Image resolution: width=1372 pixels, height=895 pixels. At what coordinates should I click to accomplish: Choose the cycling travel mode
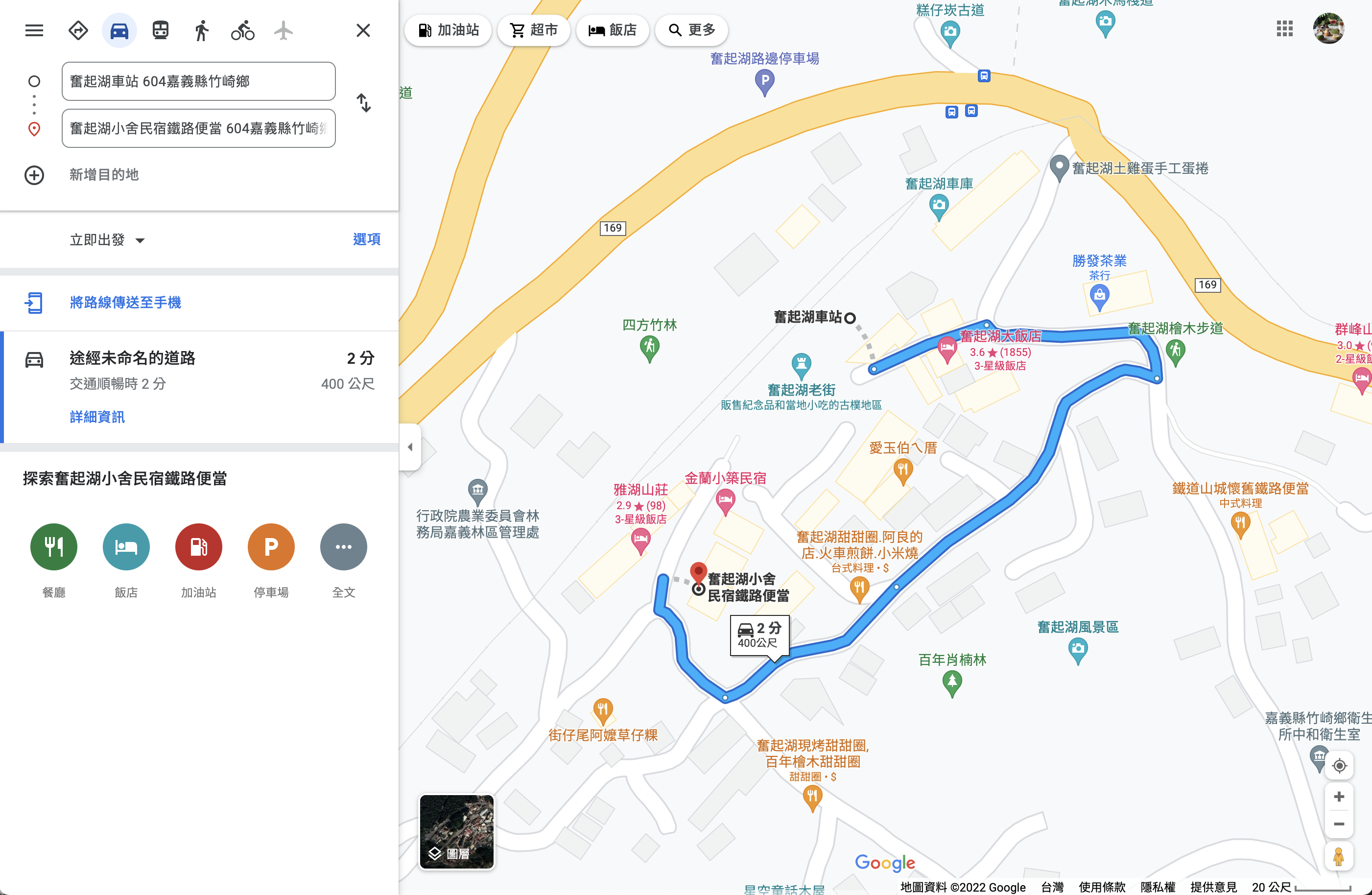242,30
